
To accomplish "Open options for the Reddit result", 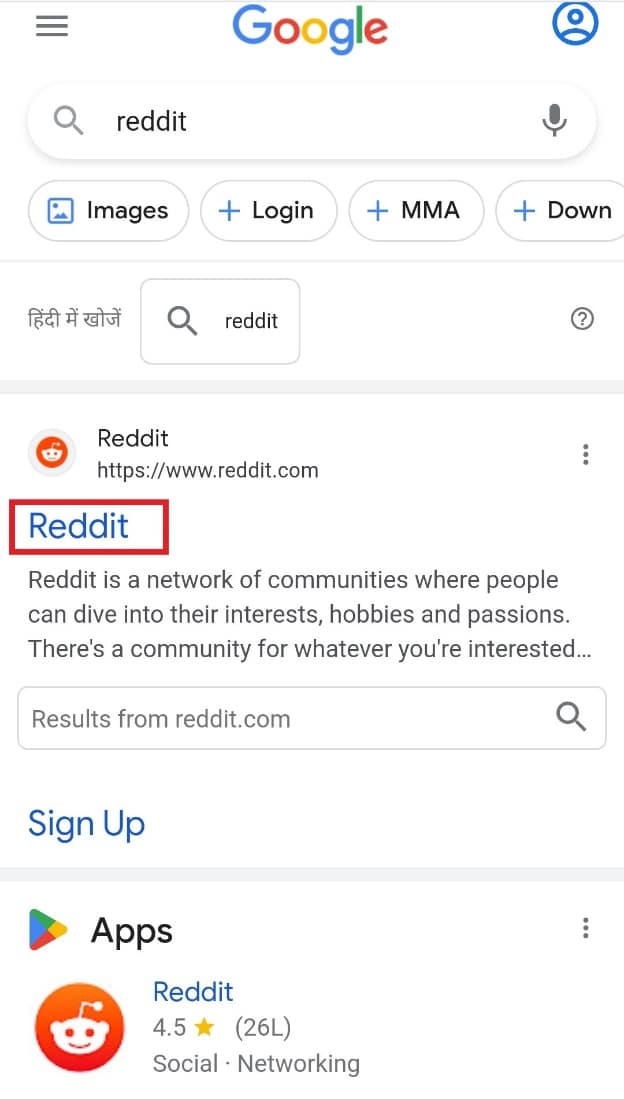I will click(585, 455).
